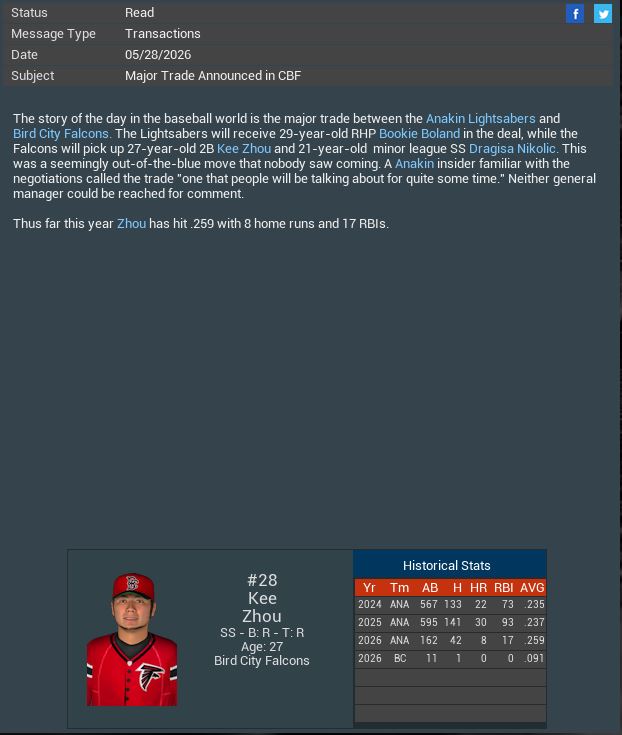622x735 pixels.
Task: View Dragisa Nikolic's player profile
Action: (512, 148)
